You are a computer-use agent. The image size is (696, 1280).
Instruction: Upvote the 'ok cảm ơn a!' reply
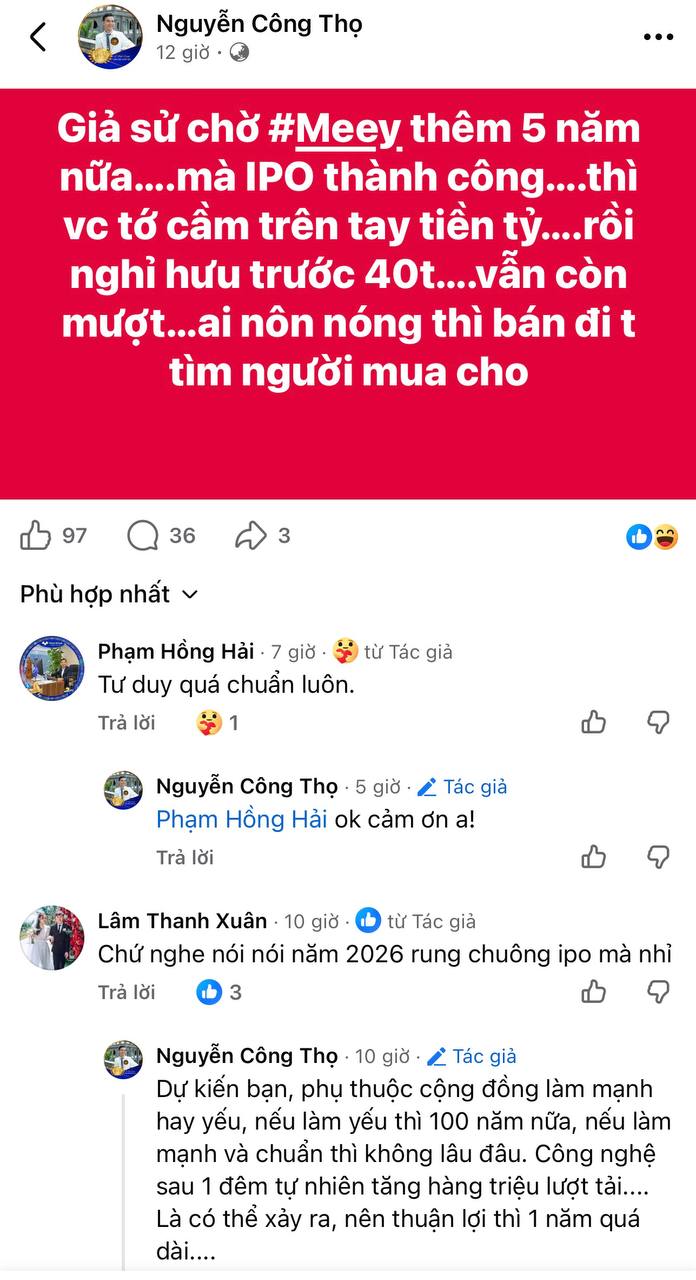point(594,857)
